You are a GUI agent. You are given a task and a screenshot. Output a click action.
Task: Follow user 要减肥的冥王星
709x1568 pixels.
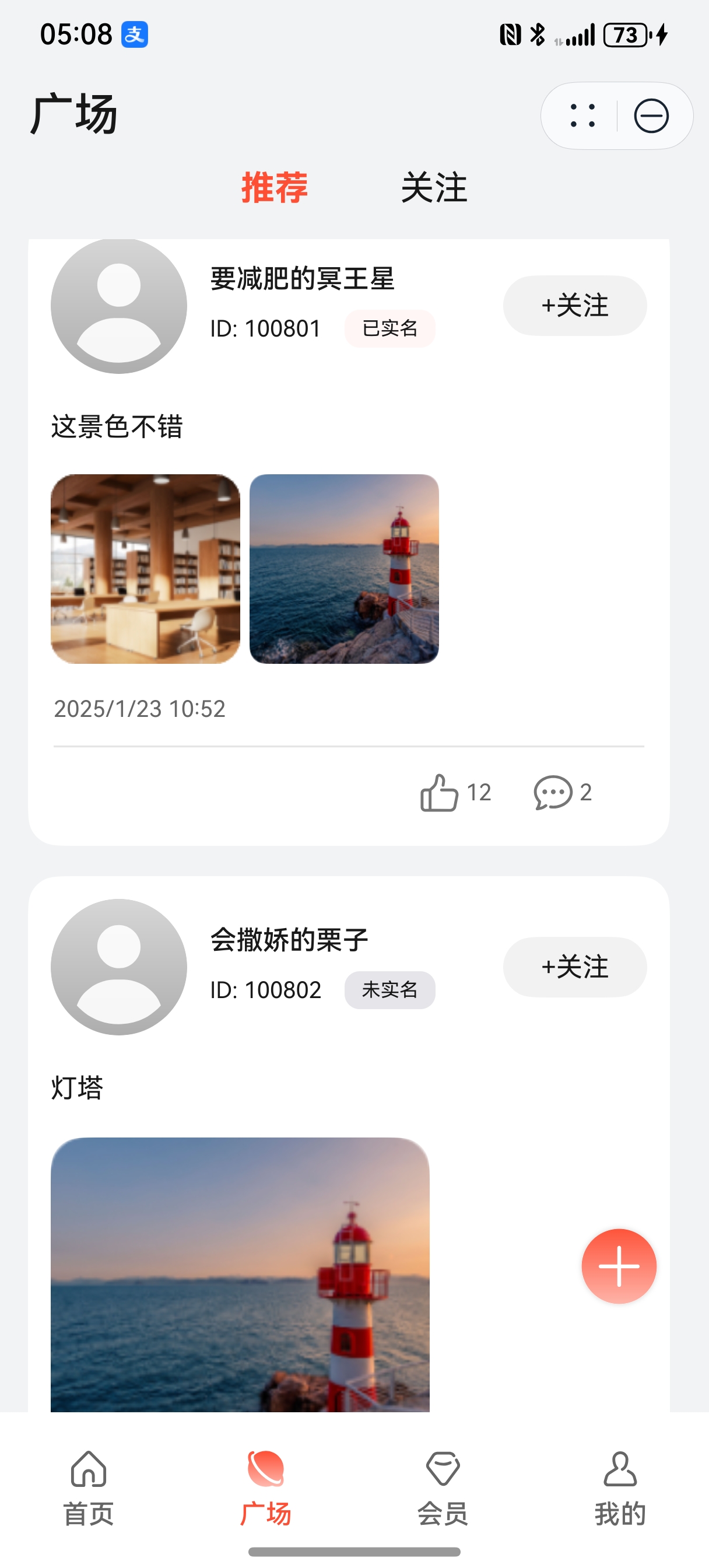pyautogui.click(x=574, y=306)
